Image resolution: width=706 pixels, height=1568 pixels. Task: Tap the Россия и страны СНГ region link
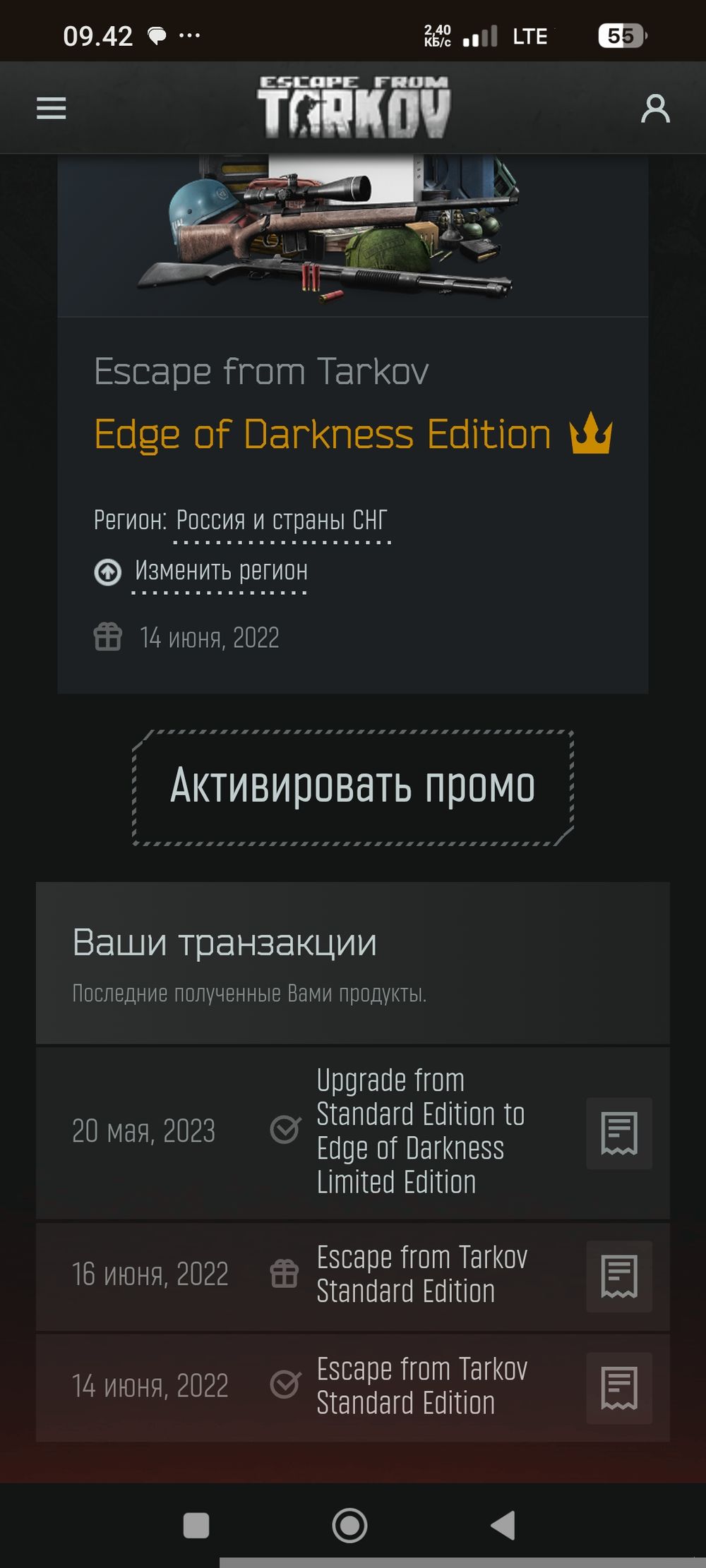click(x=282, y=521)
